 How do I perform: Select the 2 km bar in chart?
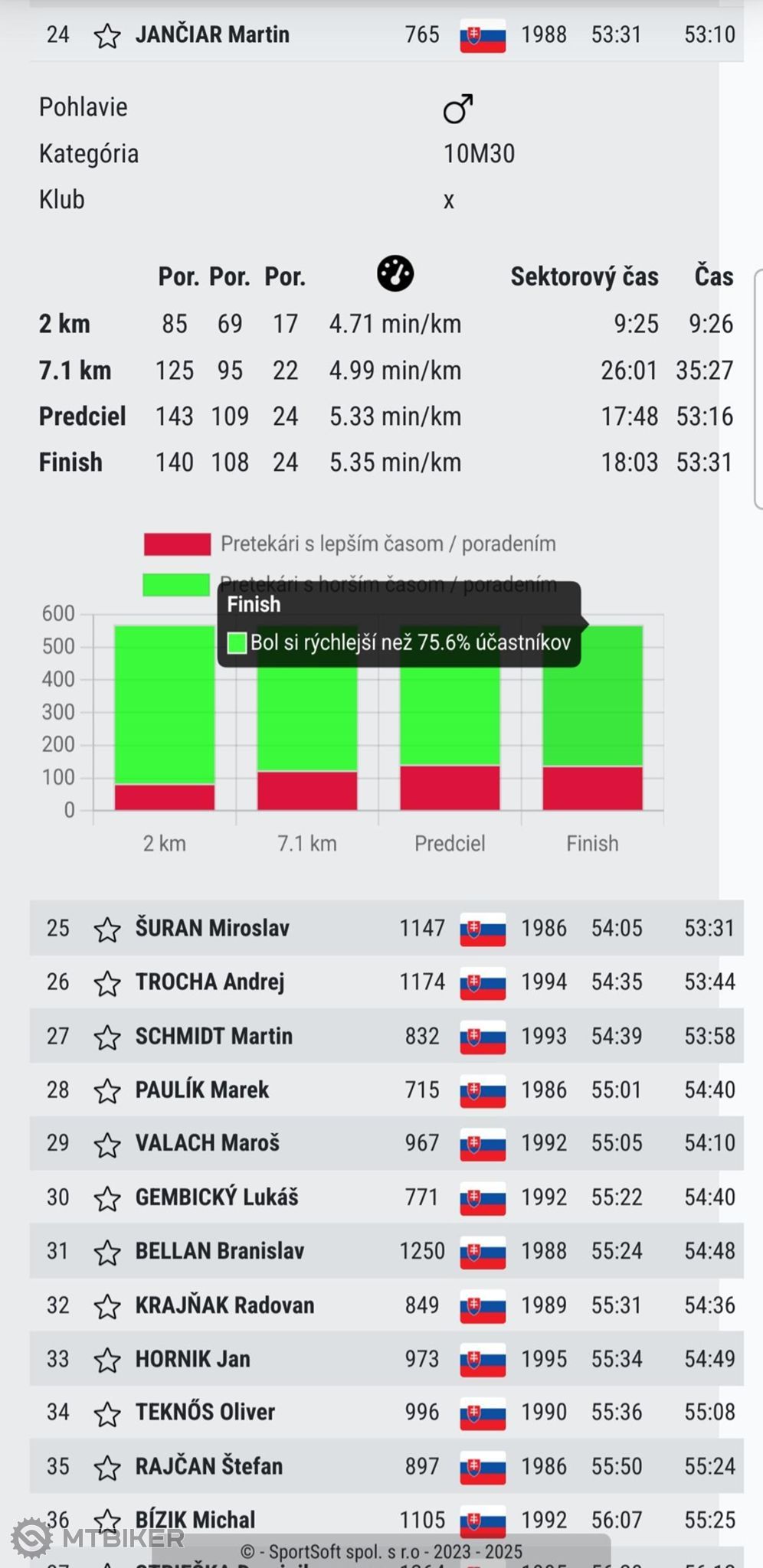[165, 717]
